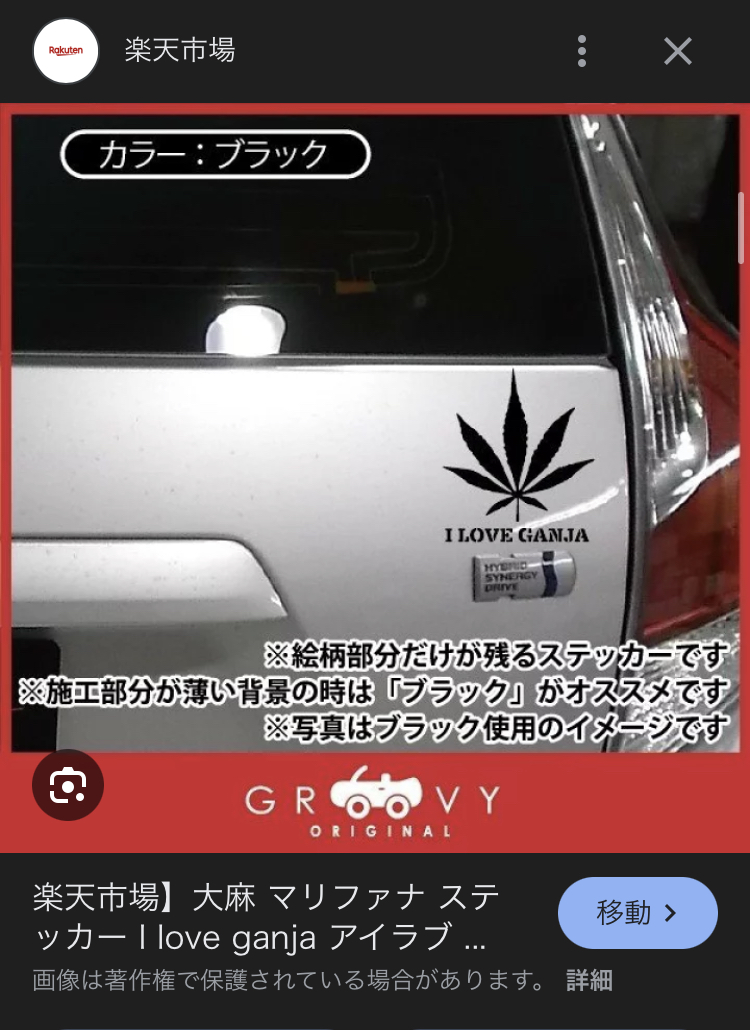The width and height of the screenshot is (750, 1030).
Task: Open the 詳細 copyright details link
Action: tap(589, 980)
